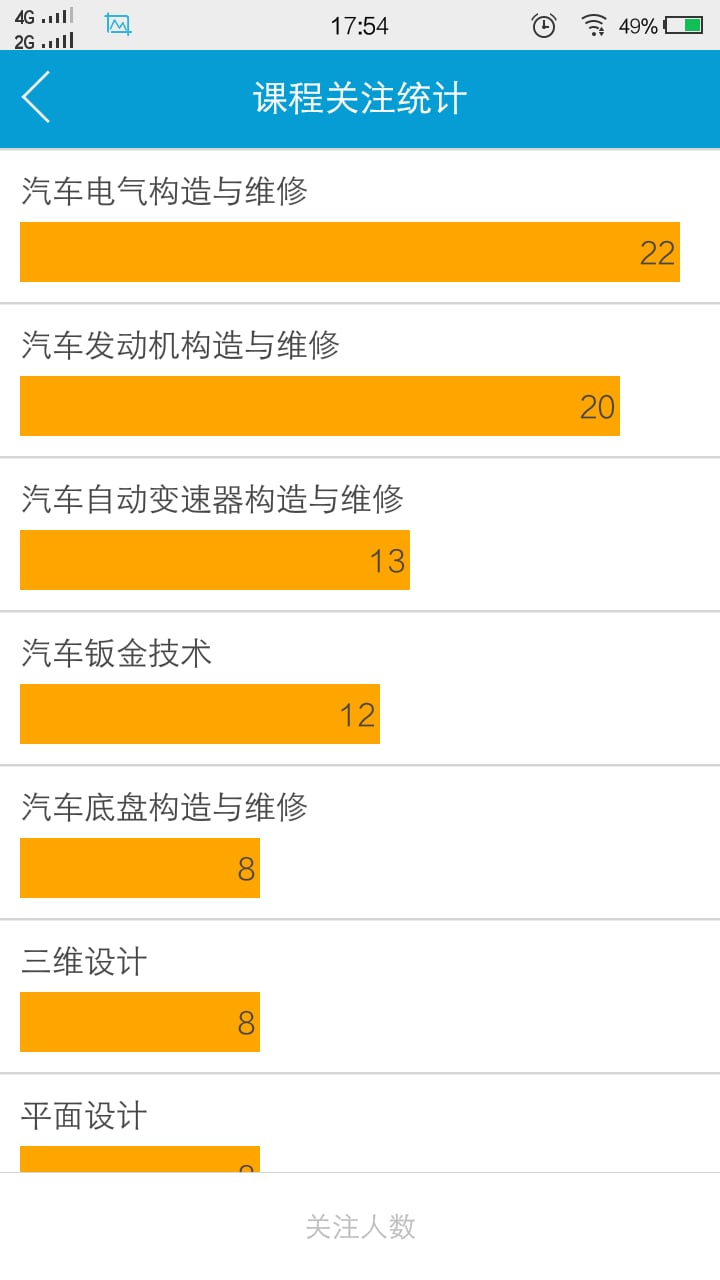Image resolution: width=720 pixels, height=1280 pixels.
Task: Tap the Wi-Fi icon in the status bar
Action: 594,26
